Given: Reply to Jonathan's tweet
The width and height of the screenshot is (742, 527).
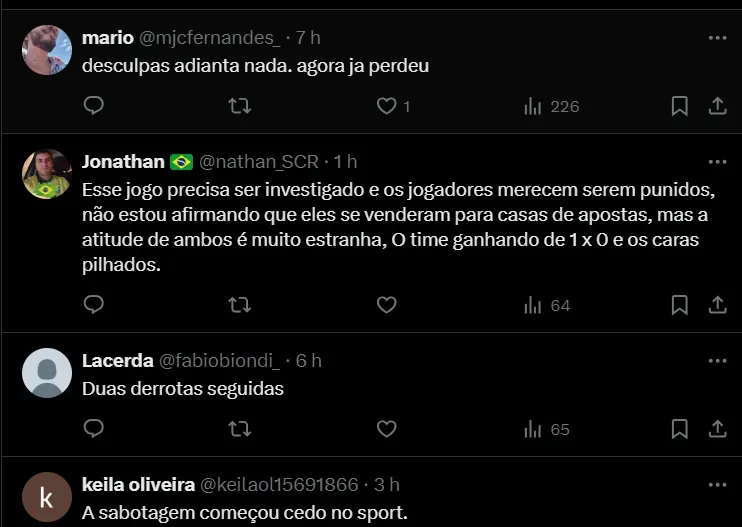Looking at the screenshot, I should [x=93, y=305].
